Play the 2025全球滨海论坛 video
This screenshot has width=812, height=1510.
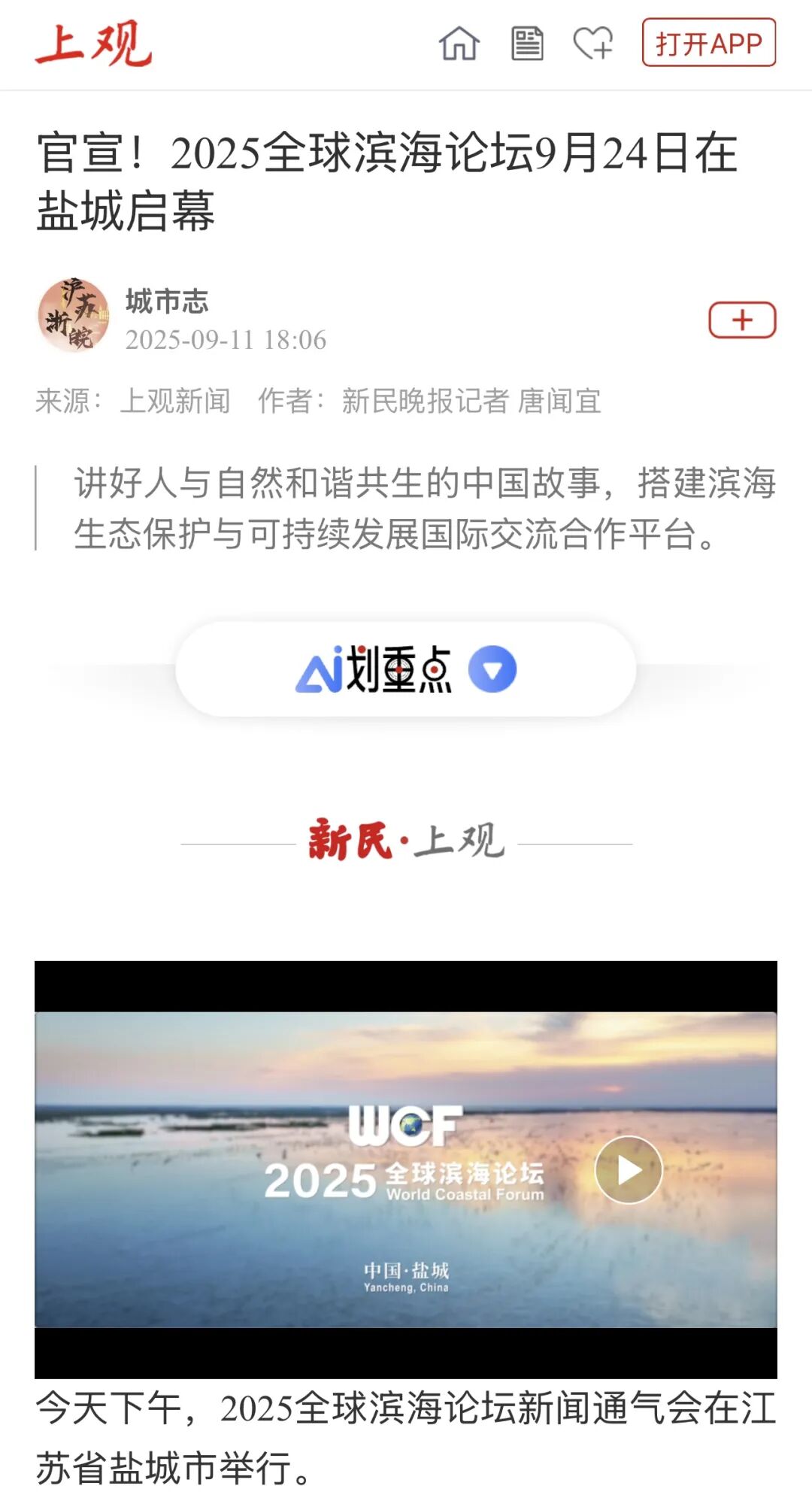pos(628,1169)
